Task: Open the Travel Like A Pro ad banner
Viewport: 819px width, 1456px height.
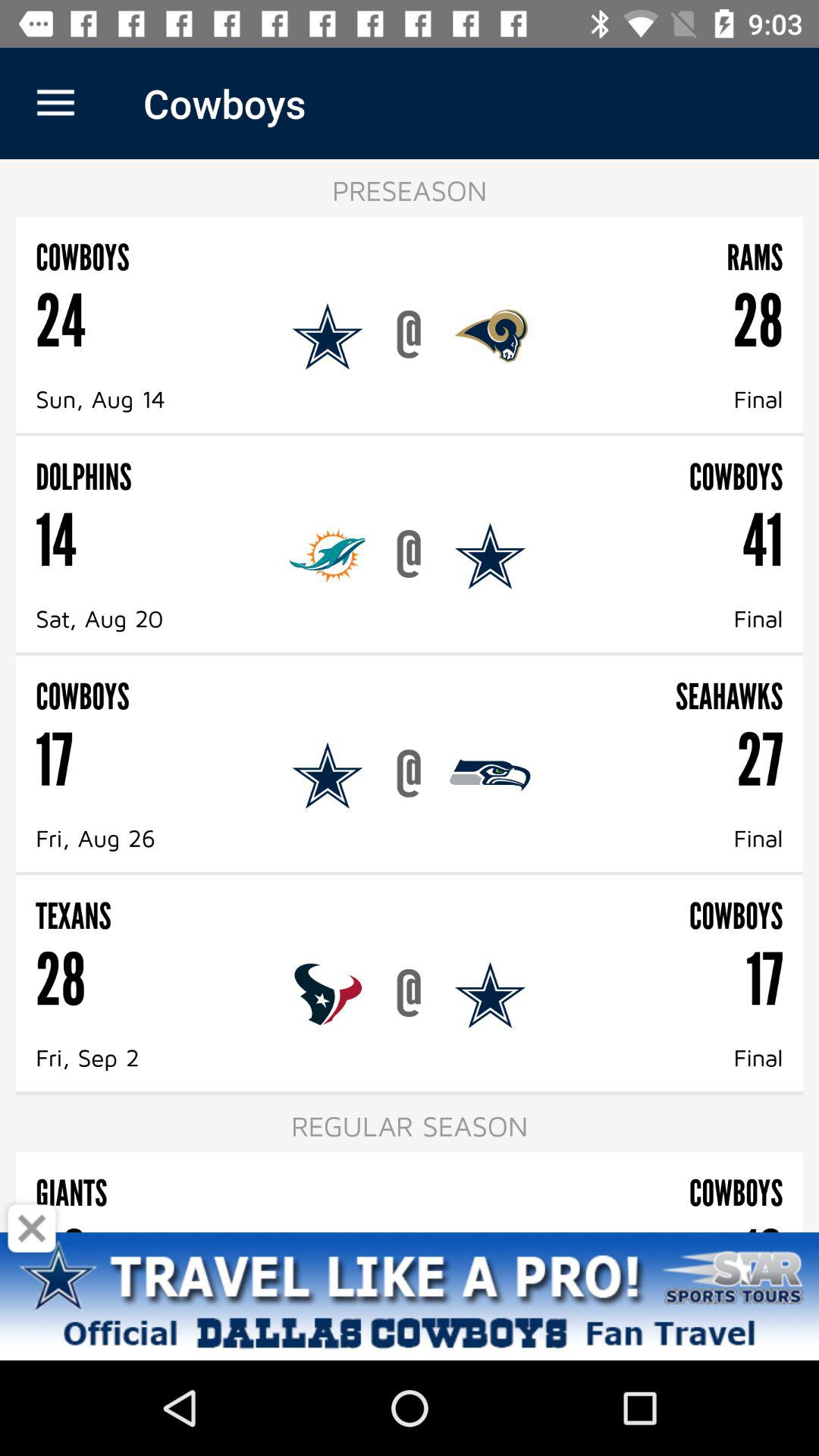Action: pyautogui.click(x=409, y=1297)
